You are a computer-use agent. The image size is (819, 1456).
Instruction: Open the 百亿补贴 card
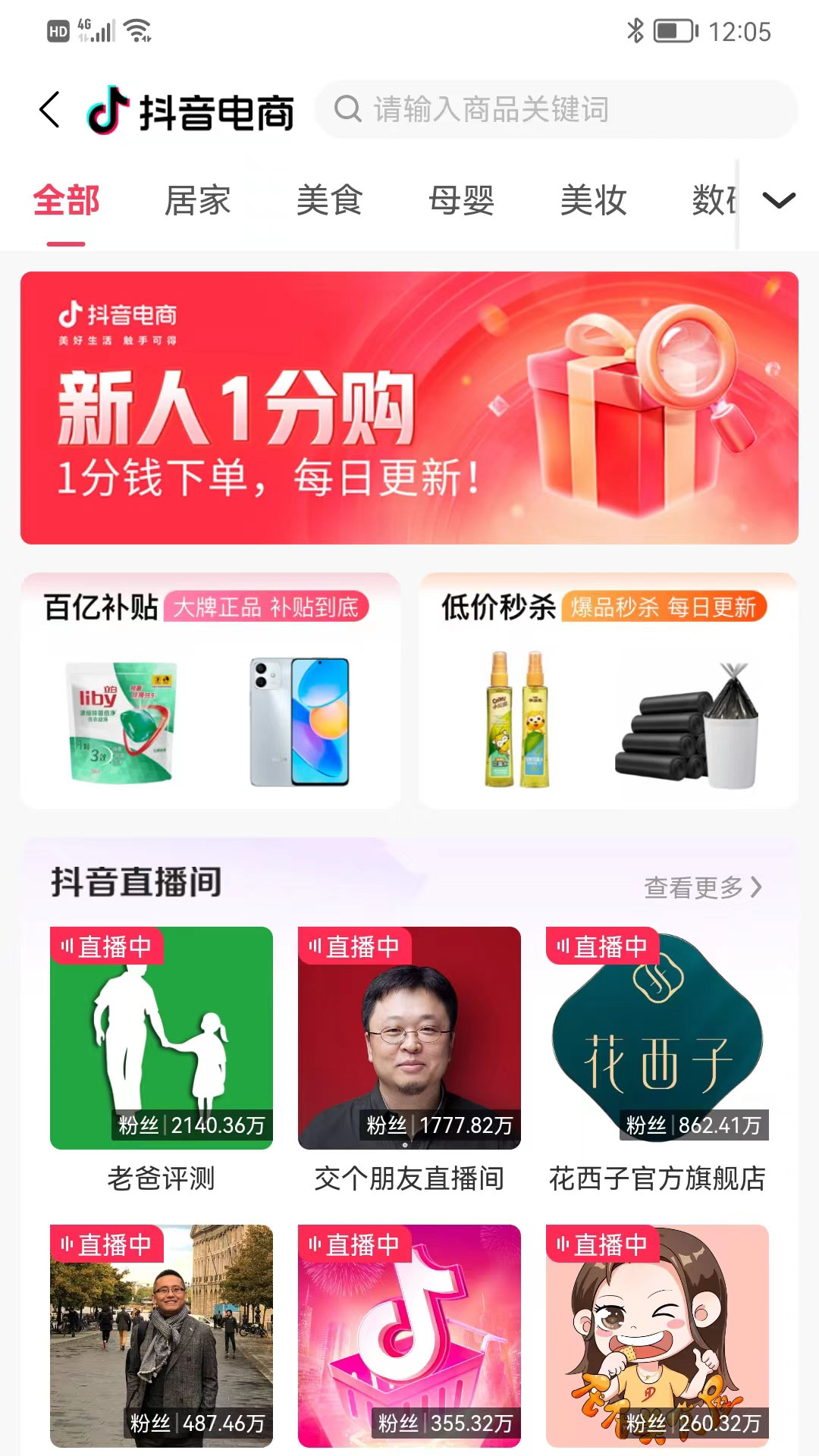click(210, 692)
